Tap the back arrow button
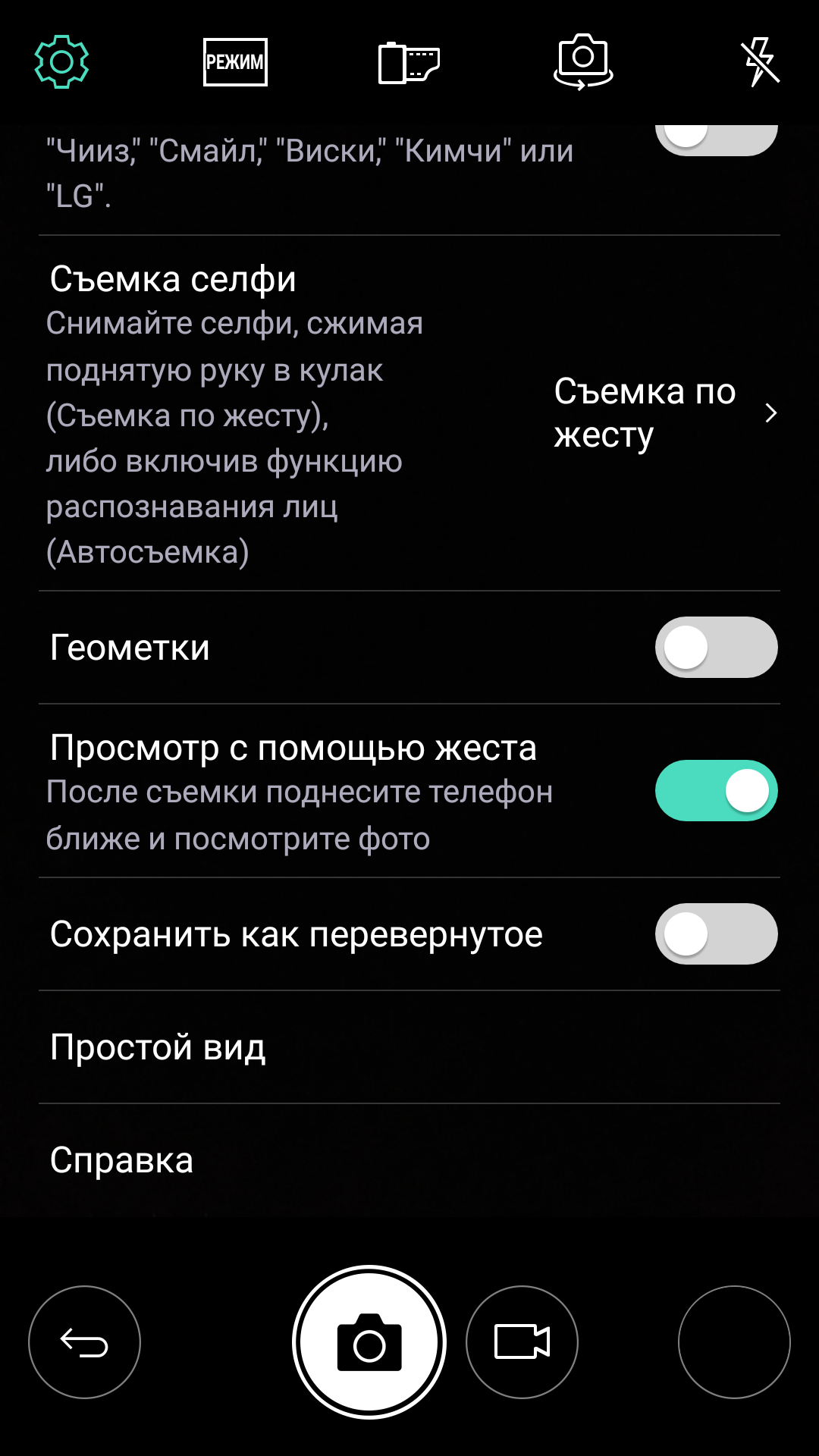The width and height of the screenshot is (819, 1456). [84, 1342]
